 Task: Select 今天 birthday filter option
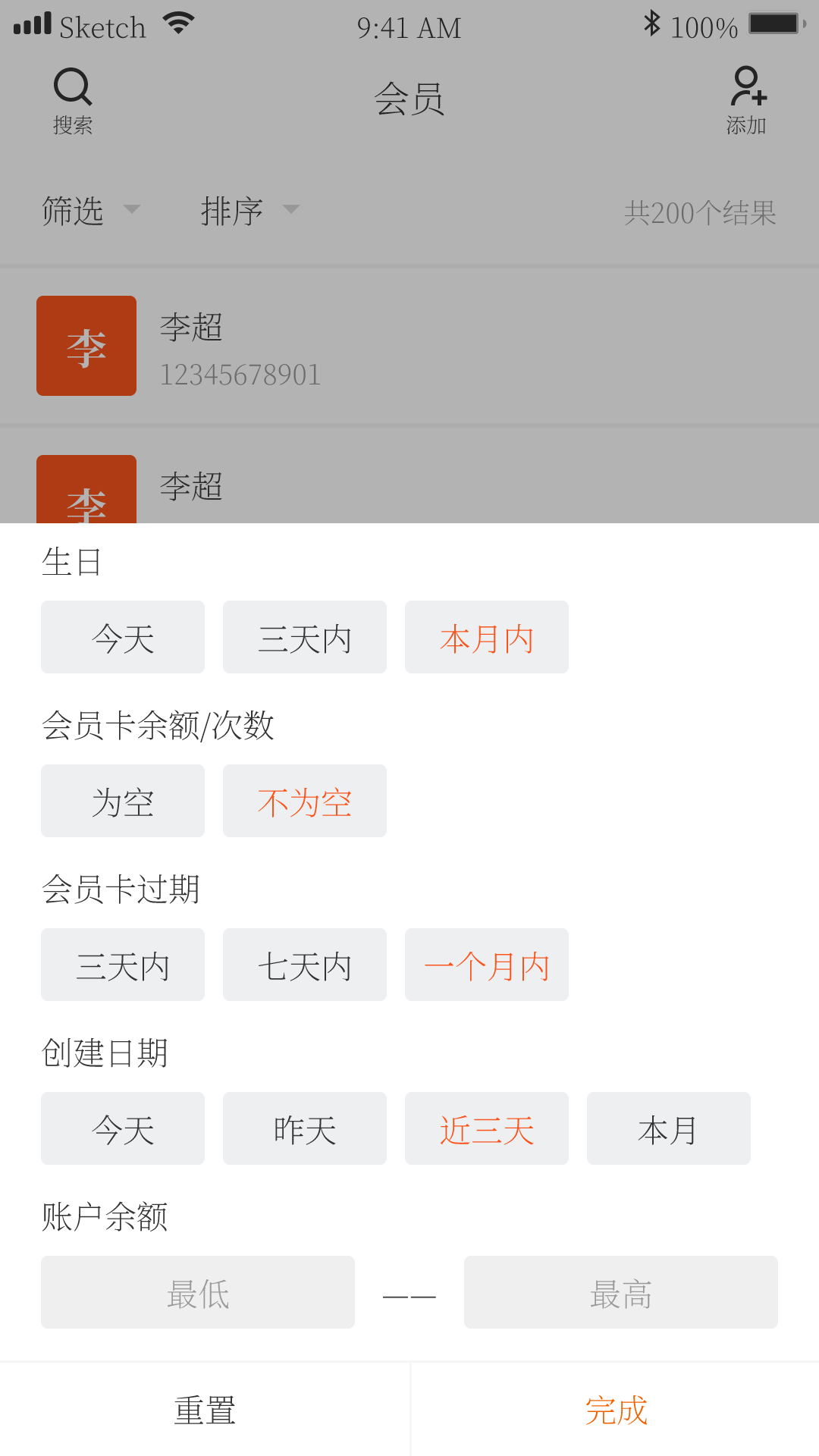122,637
